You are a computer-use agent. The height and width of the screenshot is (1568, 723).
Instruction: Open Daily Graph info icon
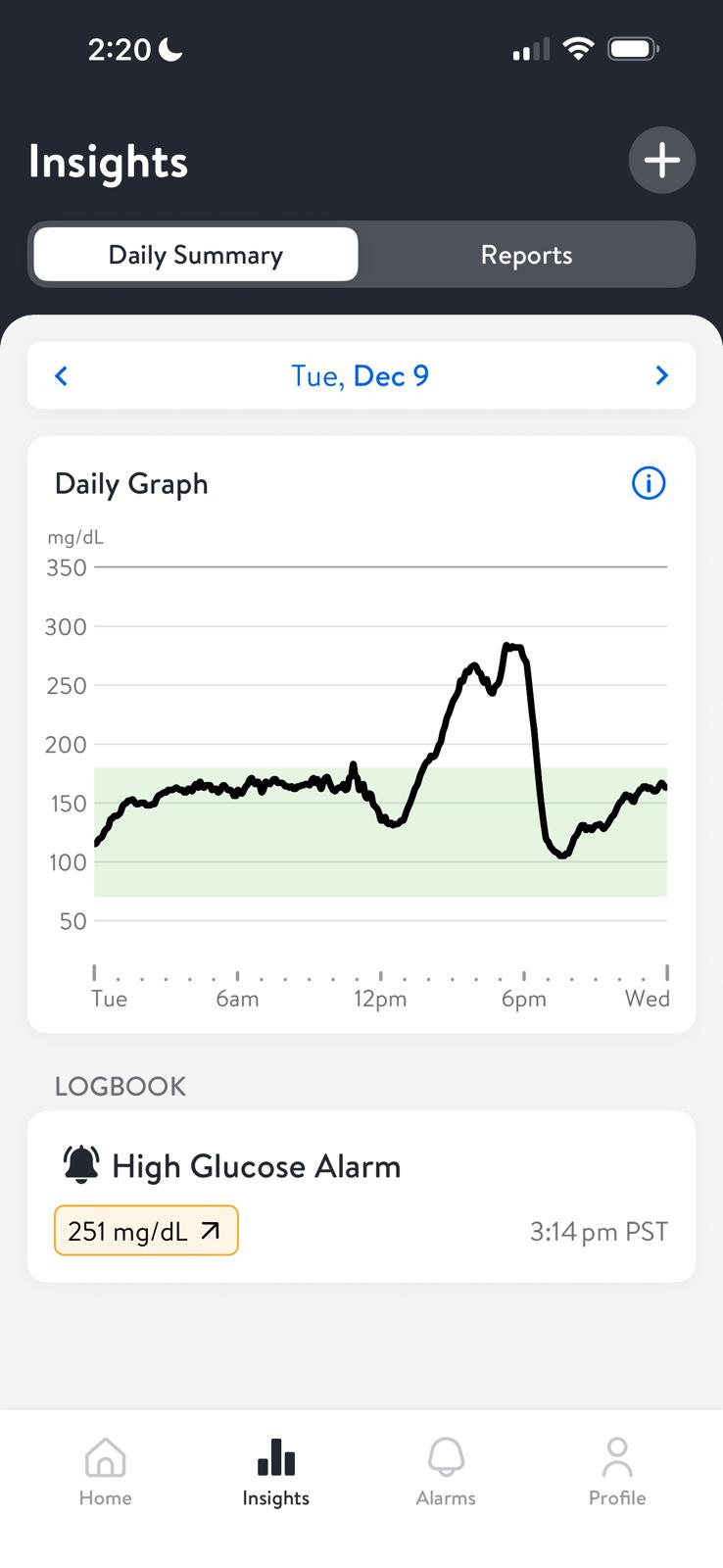pos(648,483)
